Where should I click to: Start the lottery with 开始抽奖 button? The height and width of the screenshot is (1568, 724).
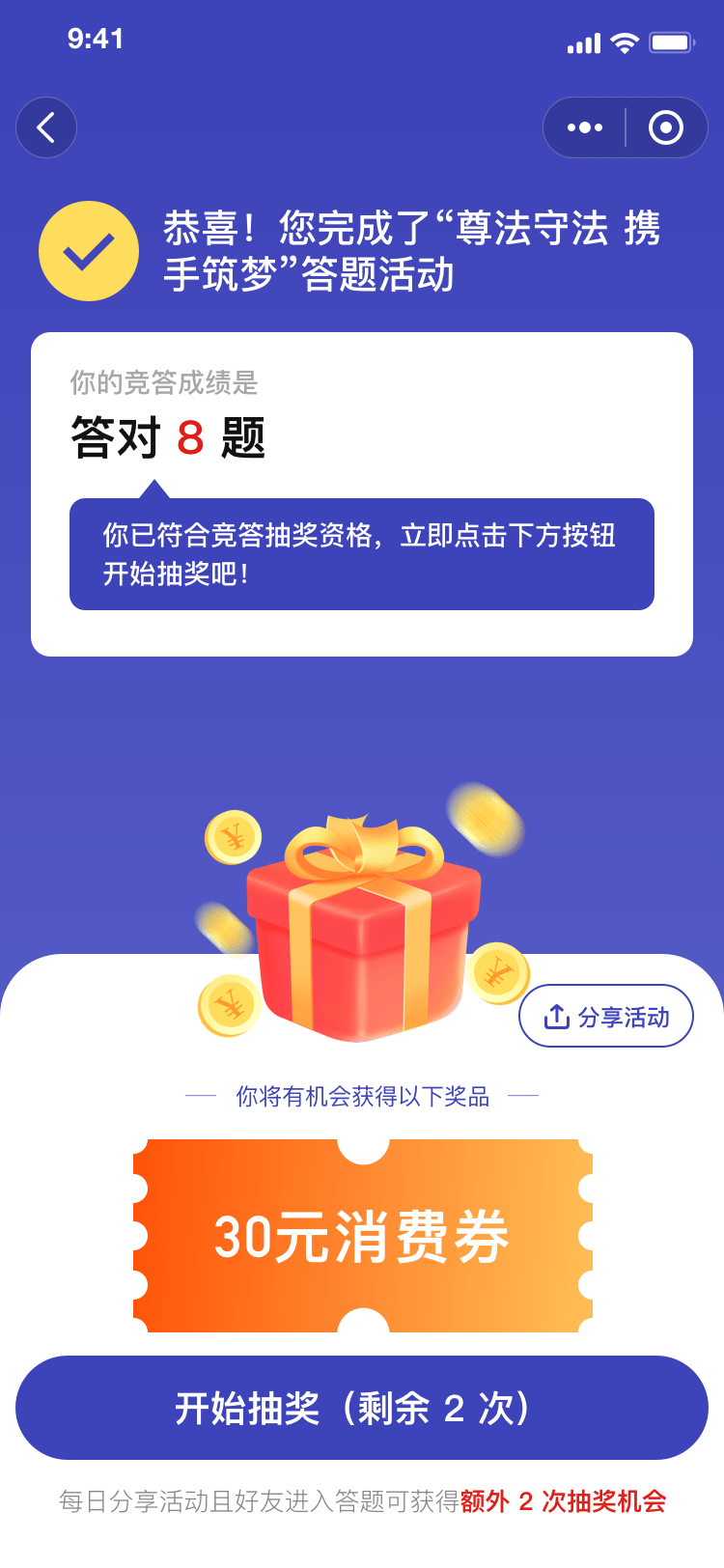pyautogui.click(x=362, y=1408)
